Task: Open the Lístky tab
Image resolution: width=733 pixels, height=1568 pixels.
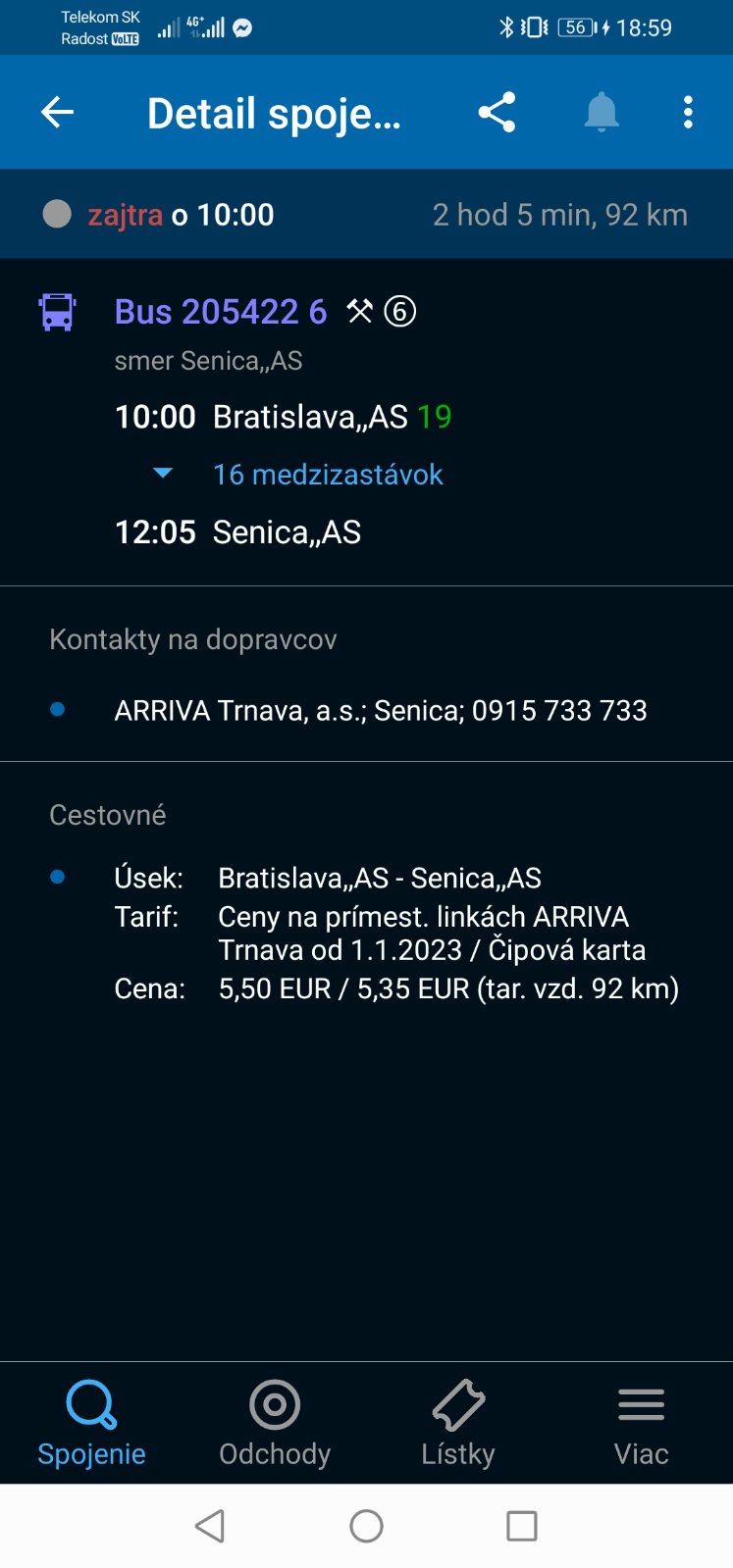Action: (458, 1422)
